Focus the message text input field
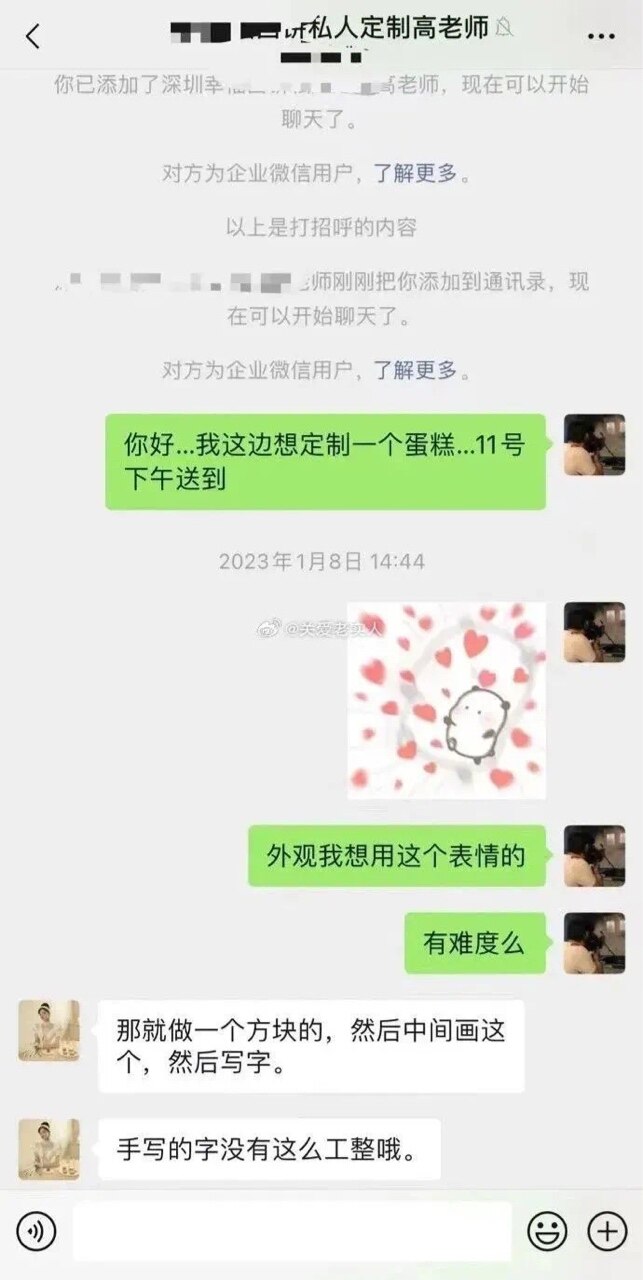 coord(292,1231)
